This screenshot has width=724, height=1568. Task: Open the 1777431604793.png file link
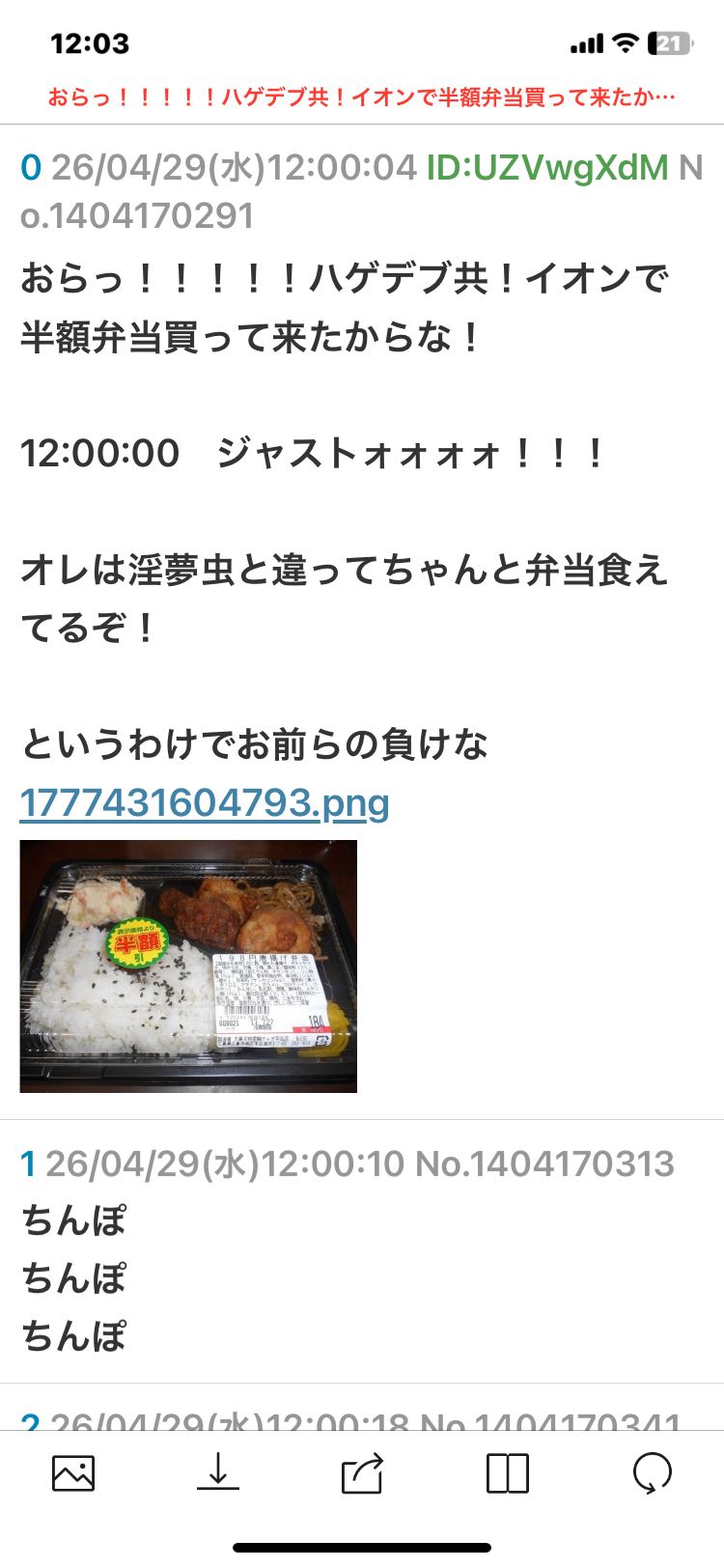pos(205,802)
